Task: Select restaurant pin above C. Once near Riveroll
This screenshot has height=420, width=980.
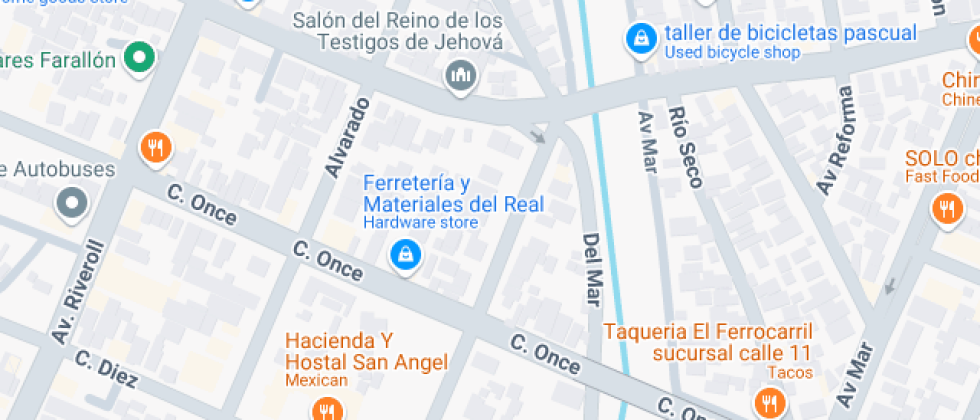Action: pyautogui.click(x=156, y=148)
